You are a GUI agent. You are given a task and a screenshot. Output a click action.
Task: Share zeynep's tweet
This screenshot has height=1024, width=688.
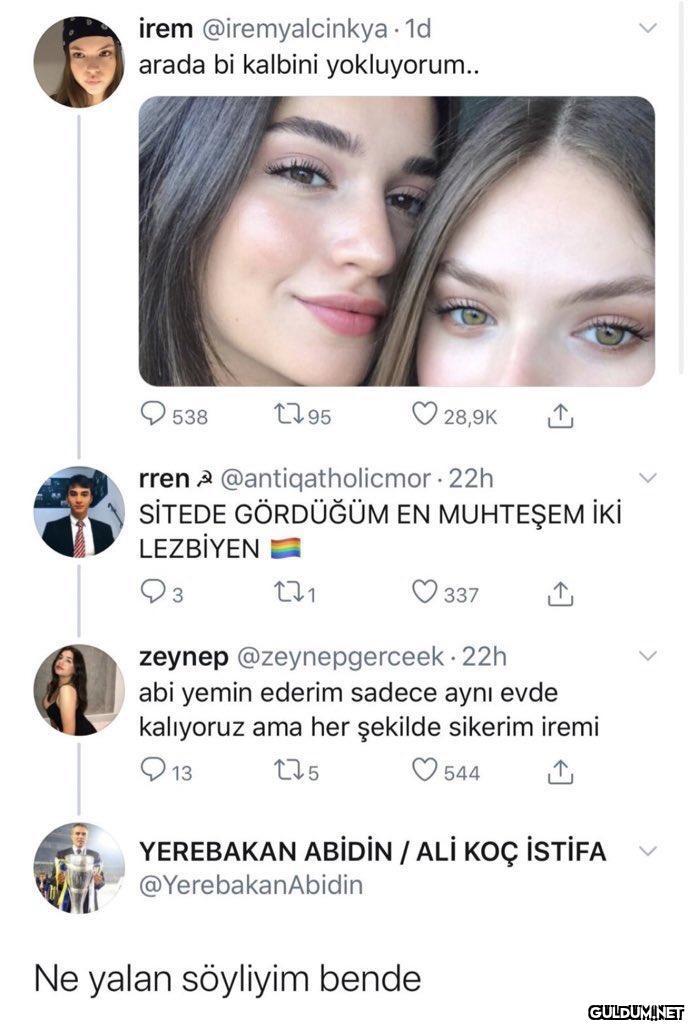click(560, 771)
